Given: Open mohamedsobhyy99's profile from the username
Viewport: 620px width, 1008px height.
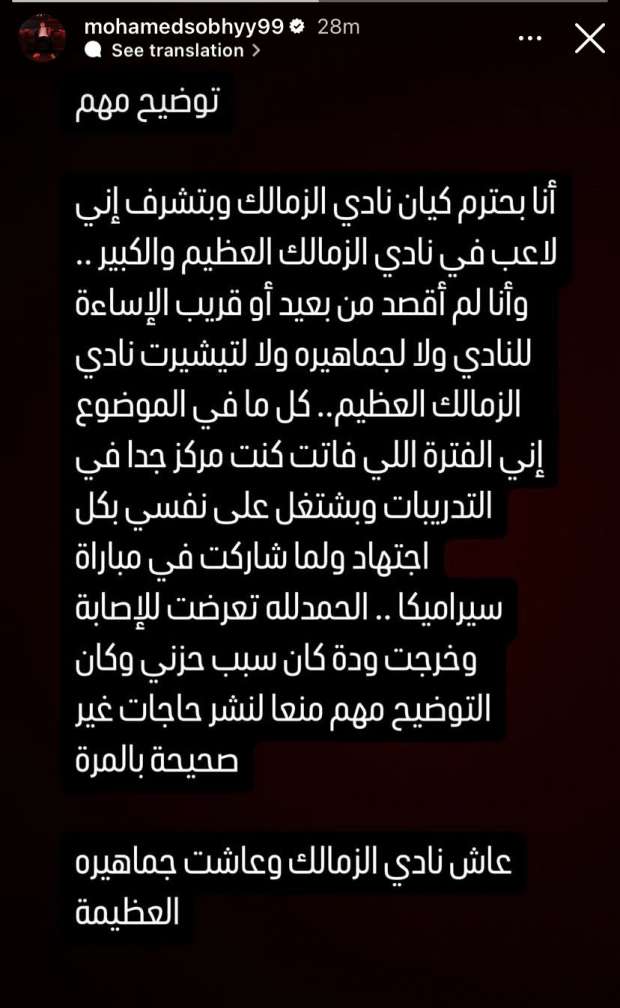Looking at the screenshot, I should pos(184,27).
